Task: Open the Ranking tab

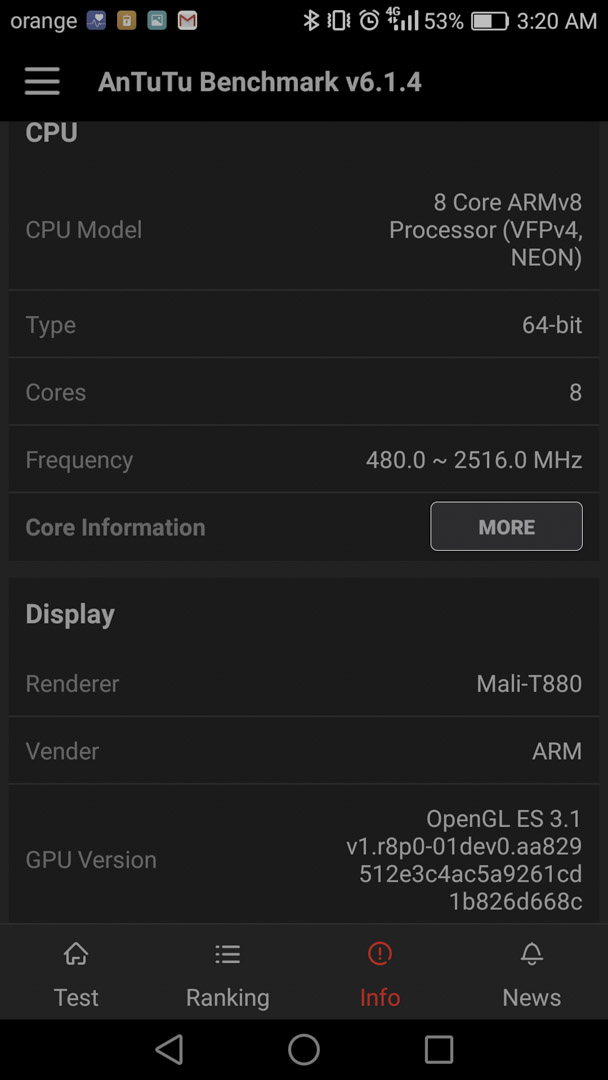Action: coord(228,974)
